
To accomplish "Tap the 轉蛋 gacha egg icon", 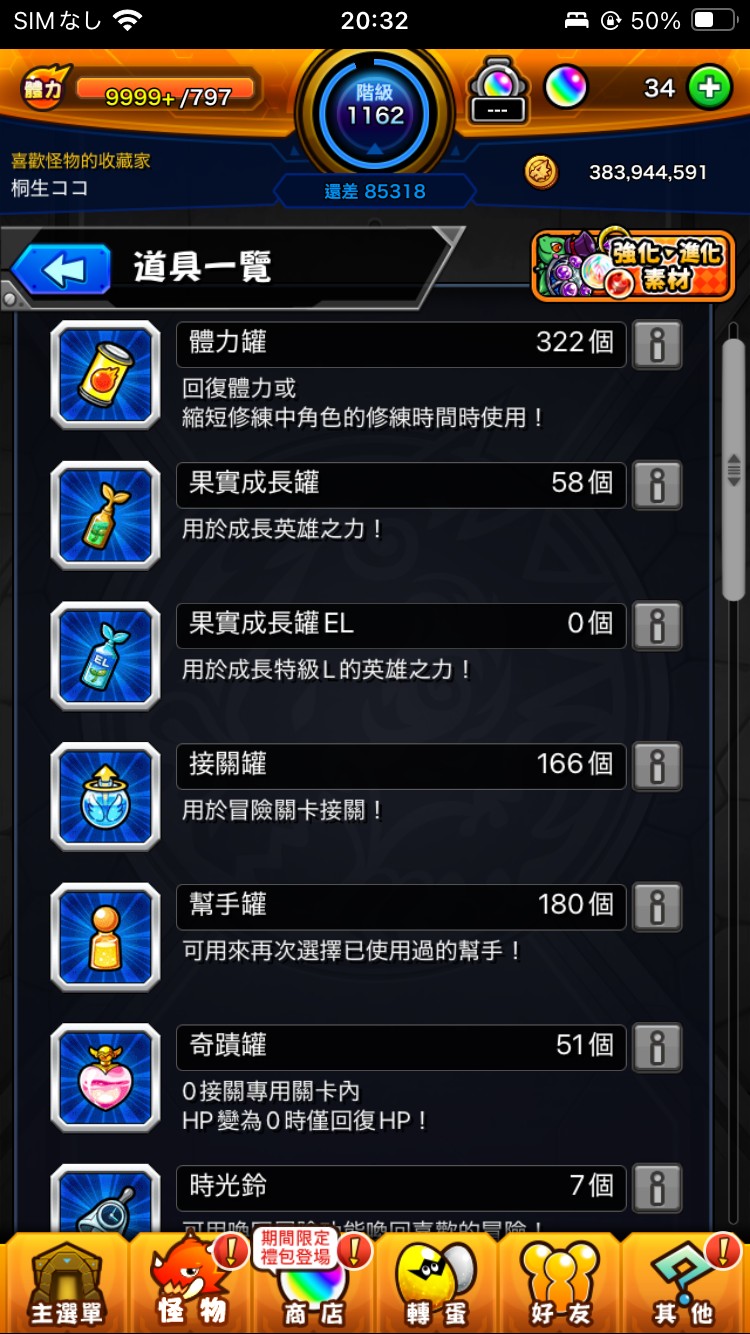I will pos(437,1290).
